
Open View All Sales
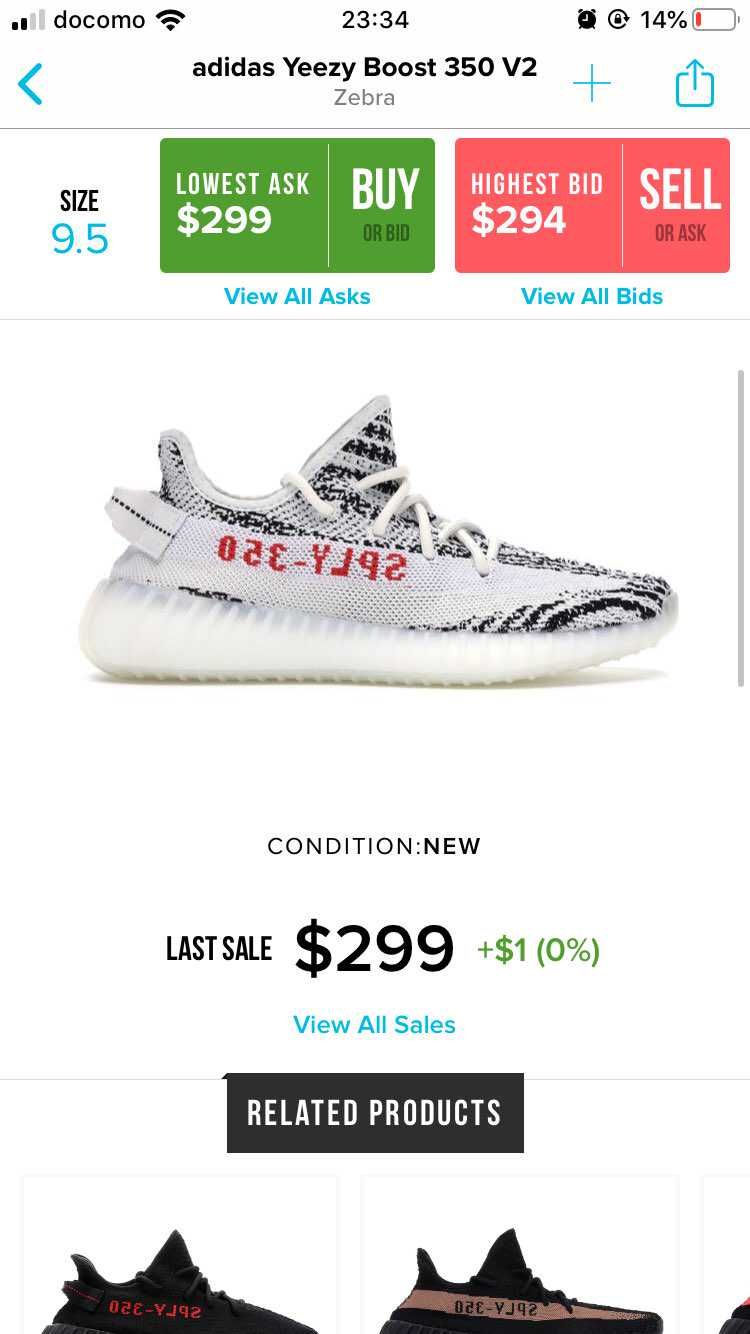pos(374,1024)
